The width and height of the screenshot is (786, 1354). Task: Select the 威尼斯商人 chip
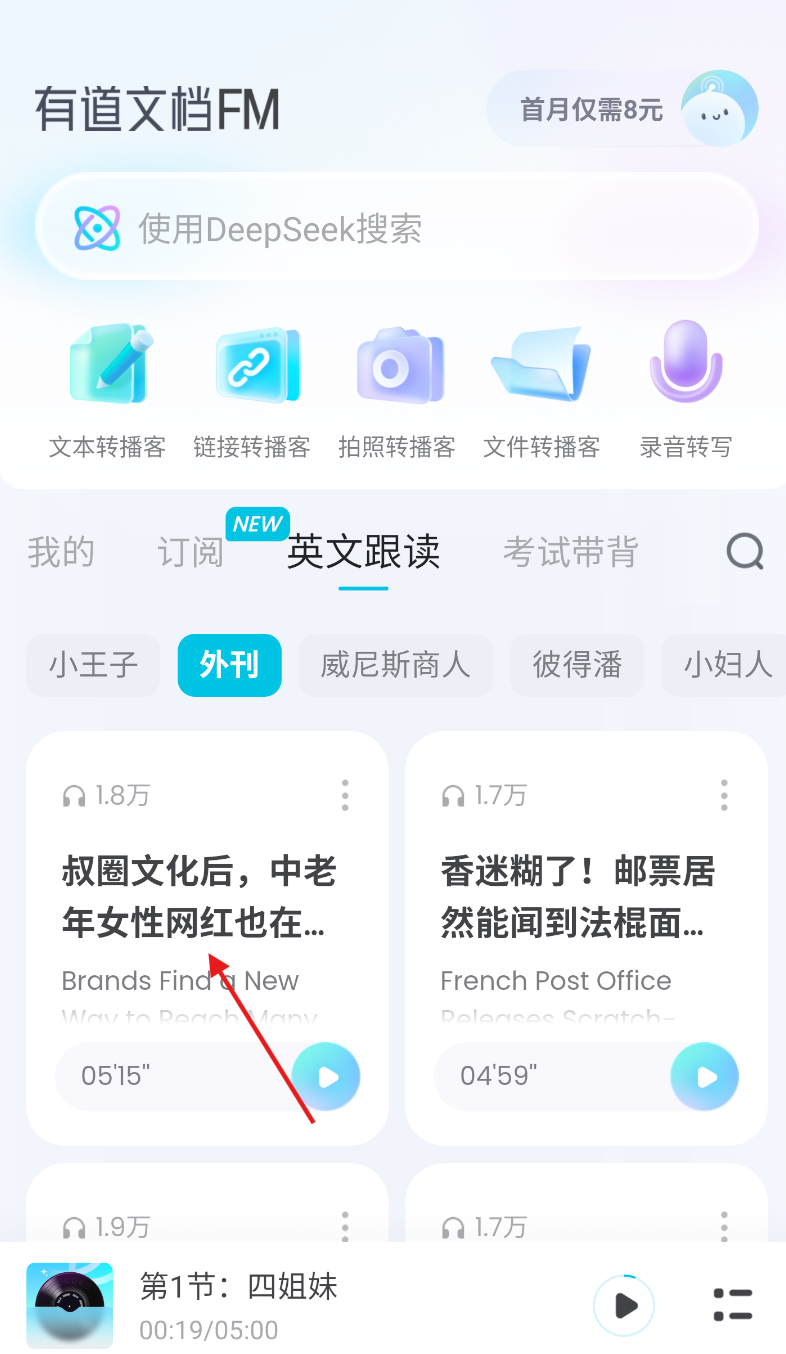(395, 665)
